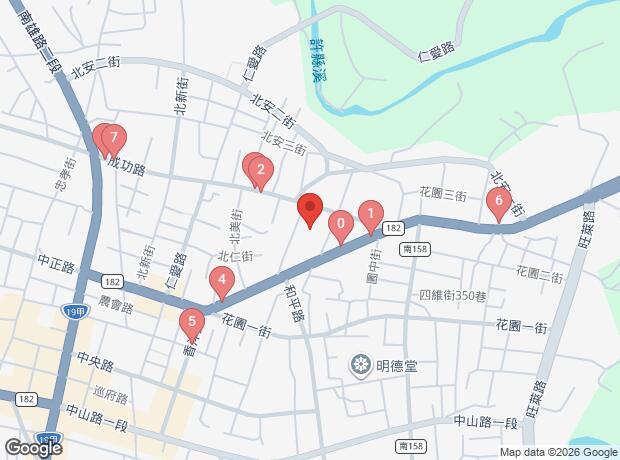Screen dimensions: 620x460
Task: Open map pin number 6
Action: pos(498,200)
